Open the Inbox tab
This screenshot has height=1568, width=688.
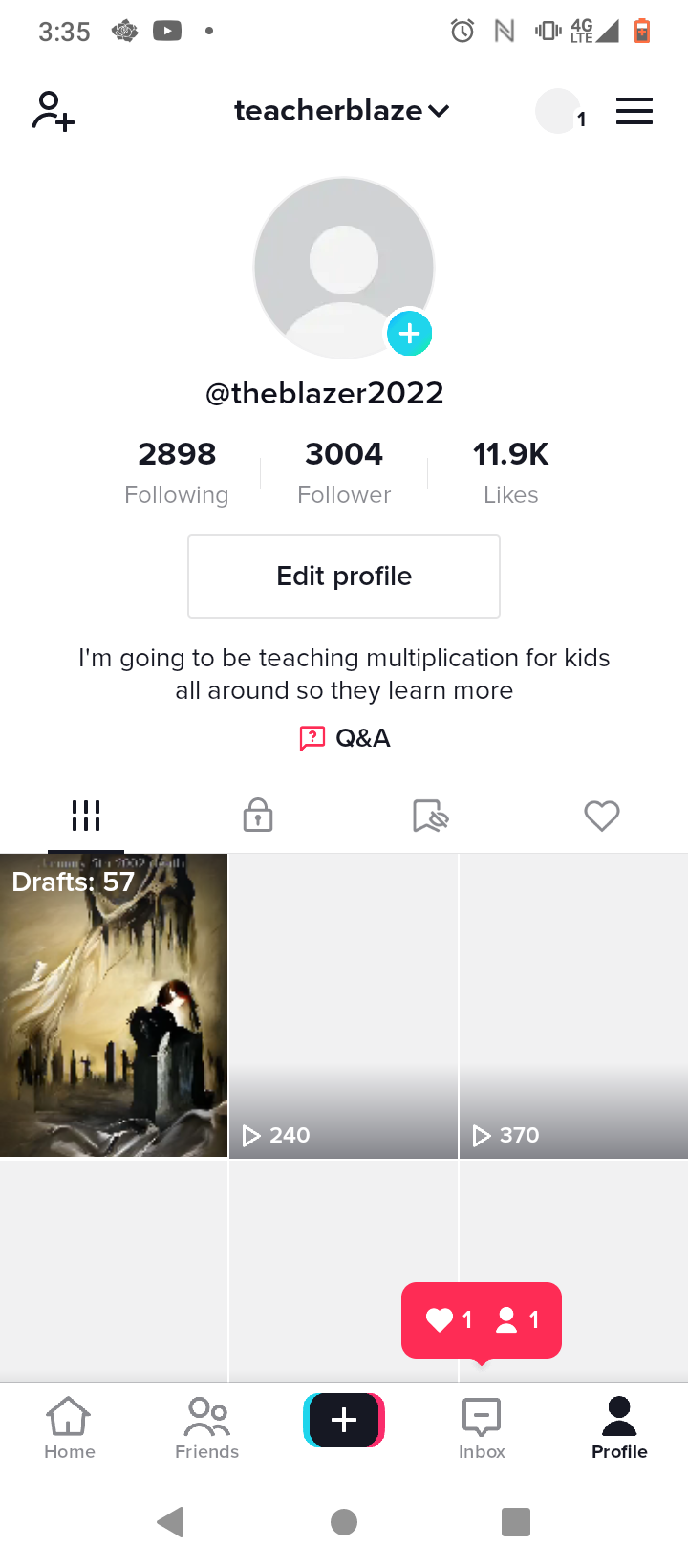pos(482,1428)
